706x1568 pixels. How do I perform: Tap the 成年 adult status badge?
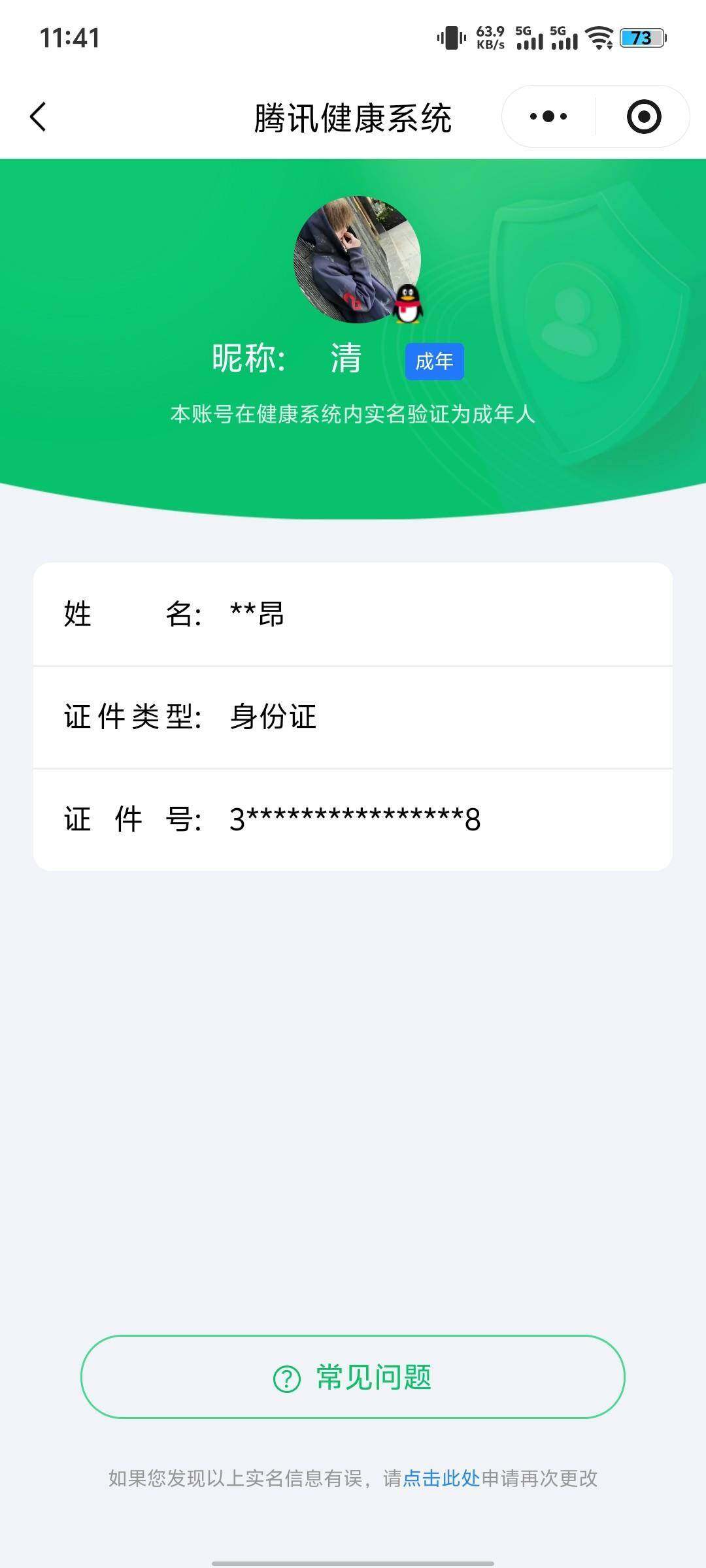tap(435, 361)
